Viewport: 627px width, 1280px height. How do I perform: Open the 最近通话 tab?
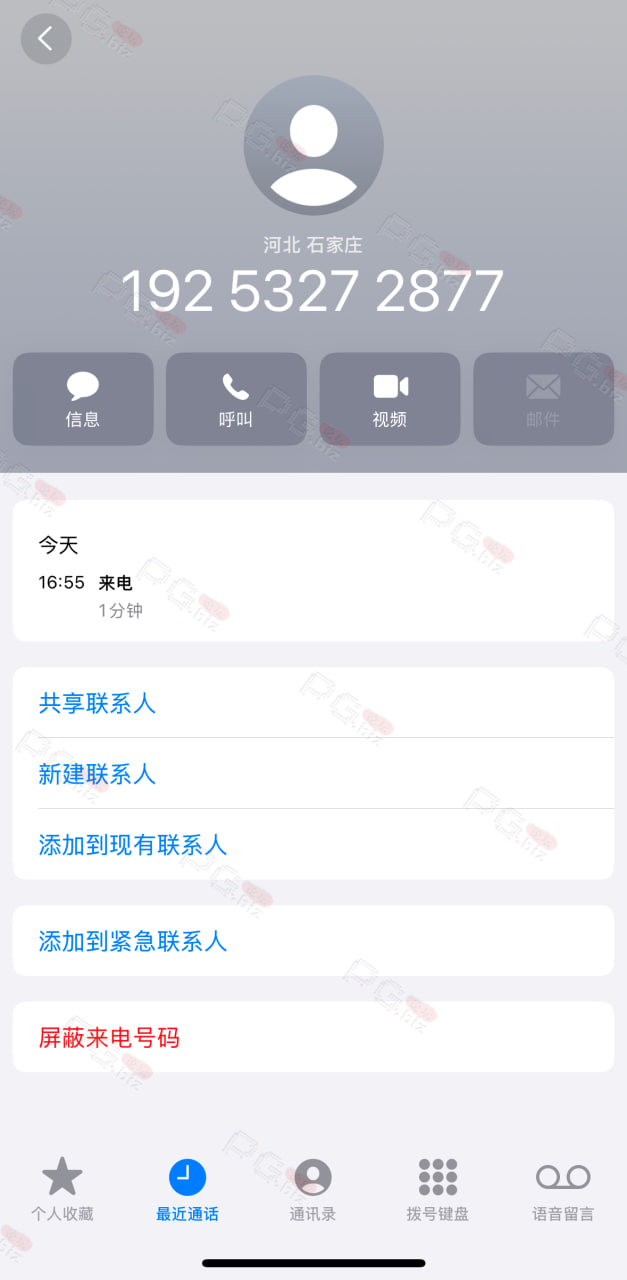tap(187, 1190)
